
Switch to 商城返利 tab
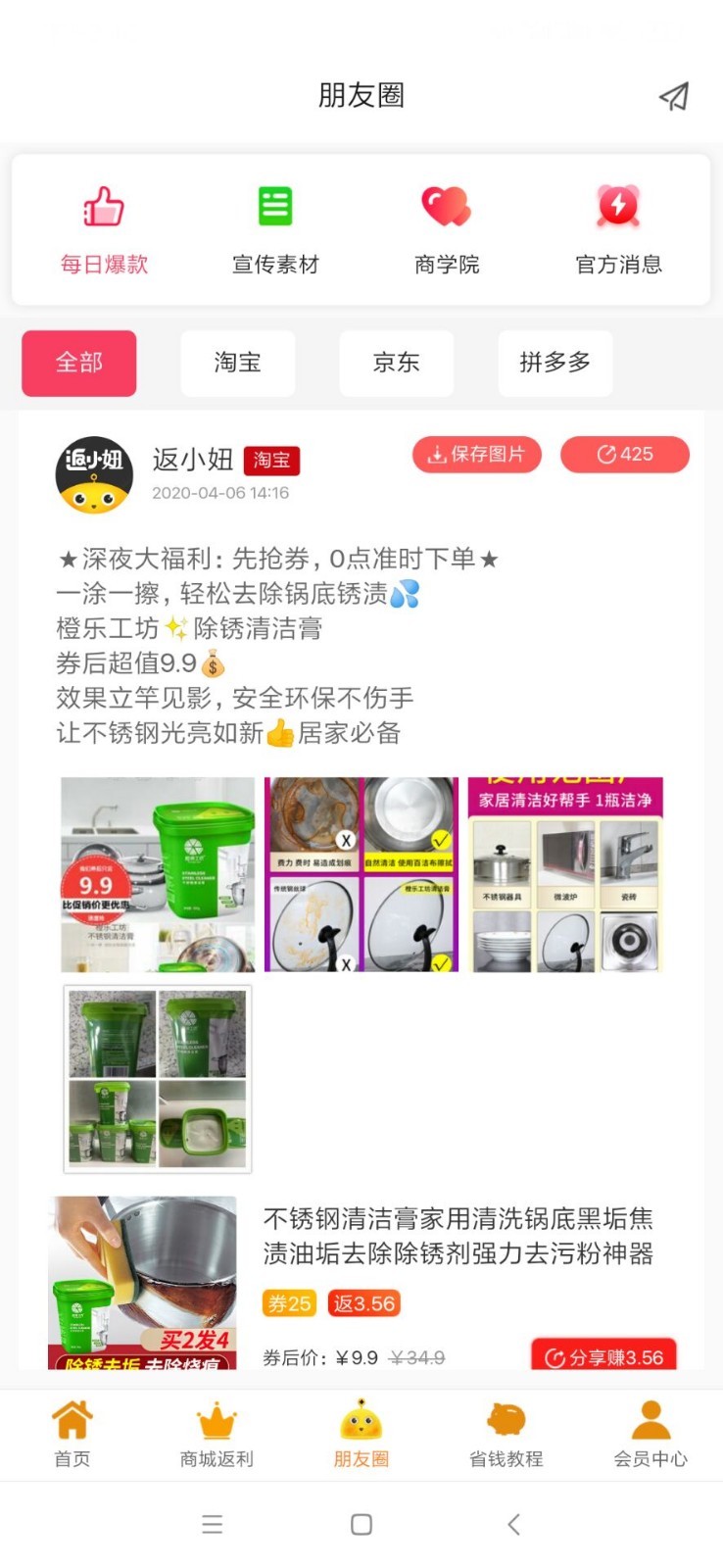point(217,1435)
